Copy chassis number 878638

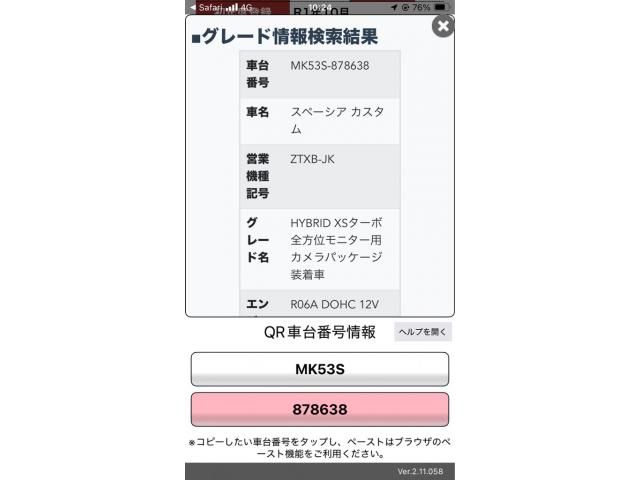[319, 409]
